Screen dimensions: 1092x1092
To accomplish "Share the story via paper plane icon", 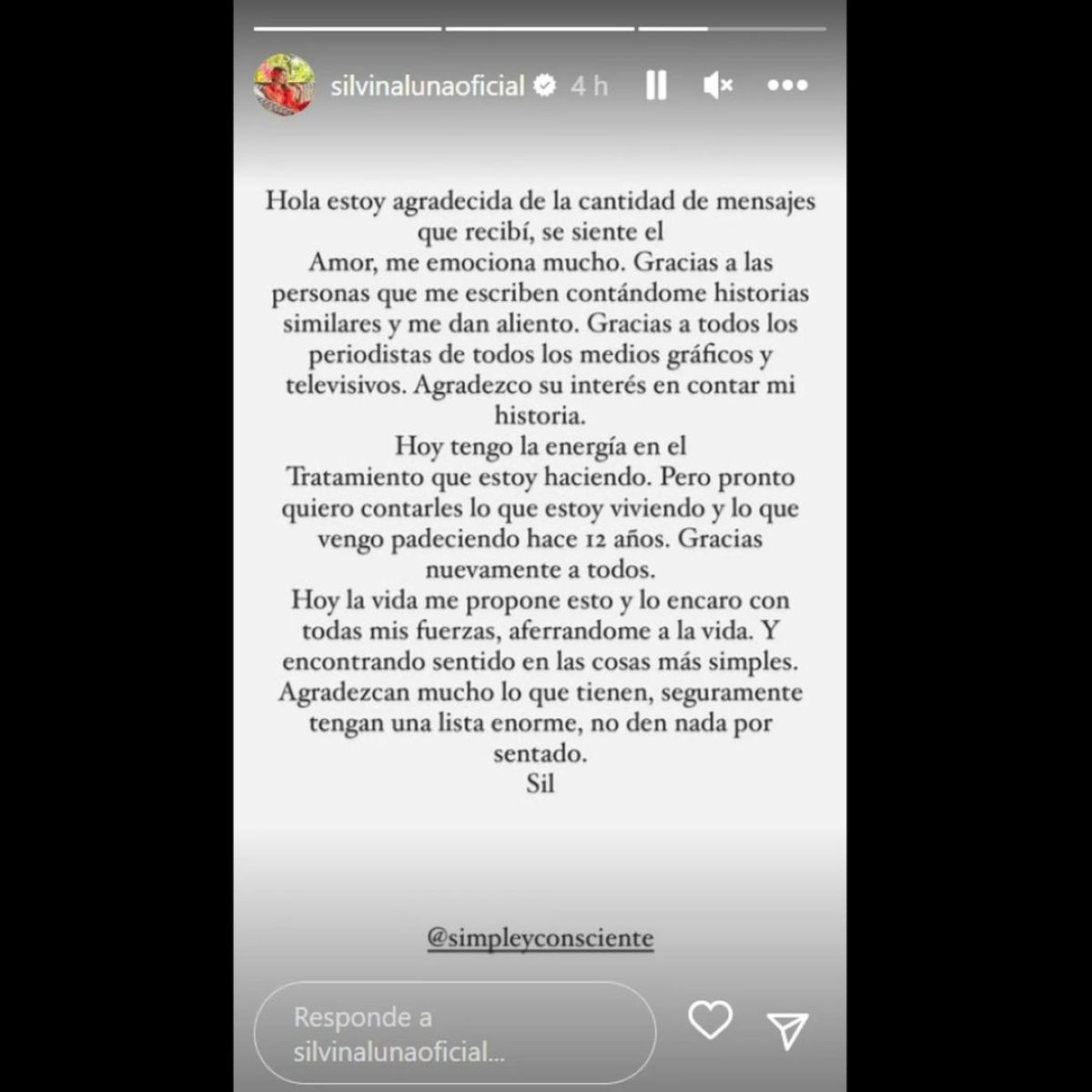I will point(787,1030).
